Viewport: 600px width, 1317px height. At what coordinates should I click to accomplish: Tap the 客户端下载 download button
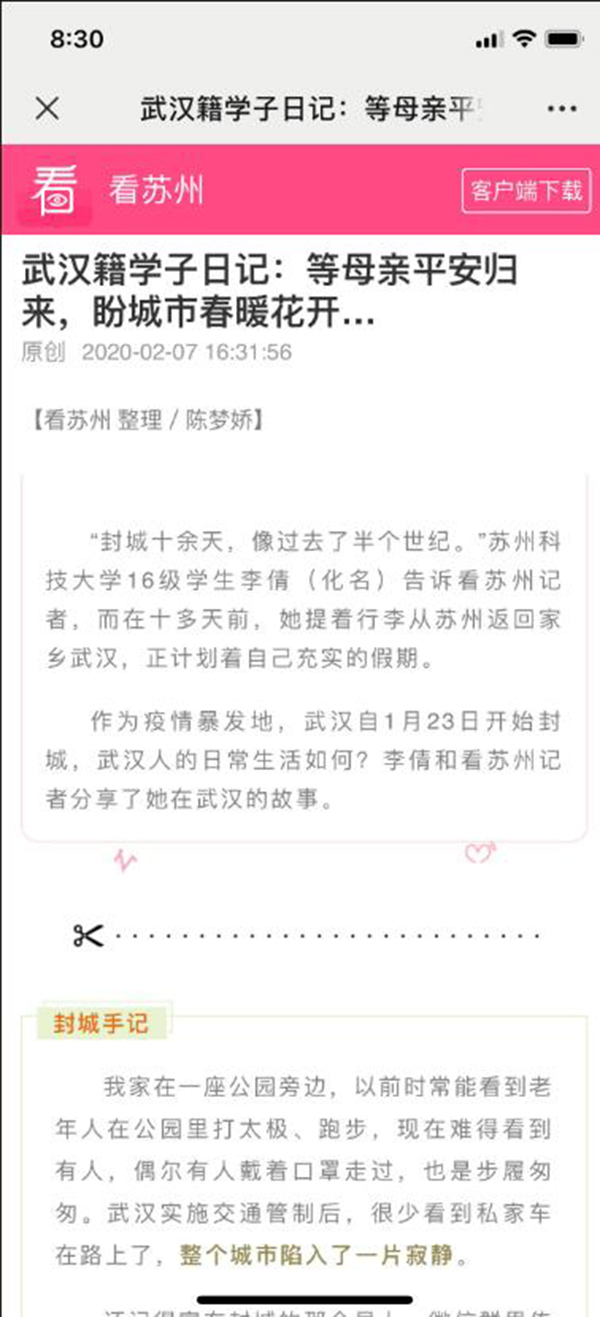click(x=526, y=190)
